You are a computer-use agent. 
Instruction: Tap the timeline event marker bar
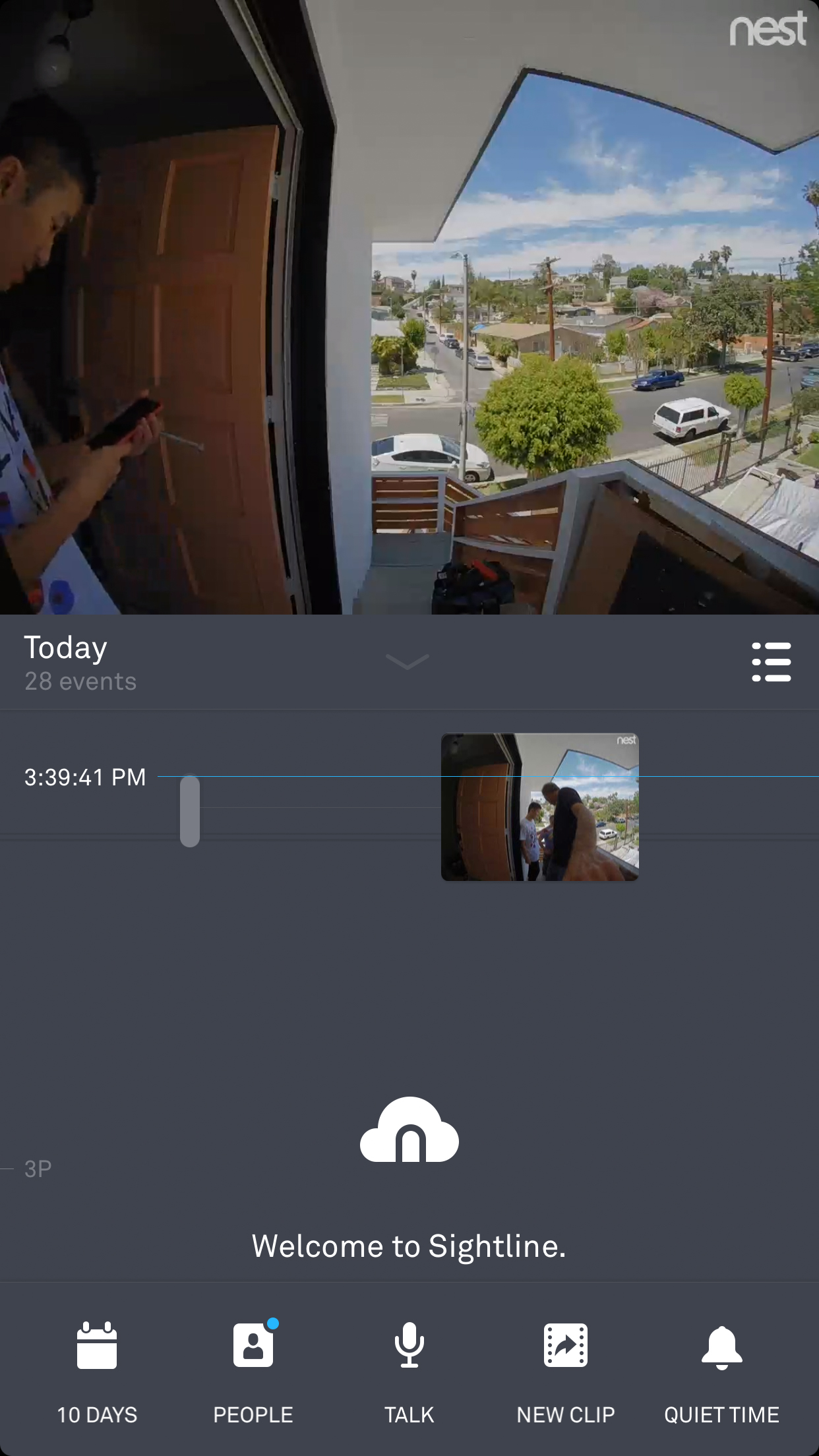190,810
